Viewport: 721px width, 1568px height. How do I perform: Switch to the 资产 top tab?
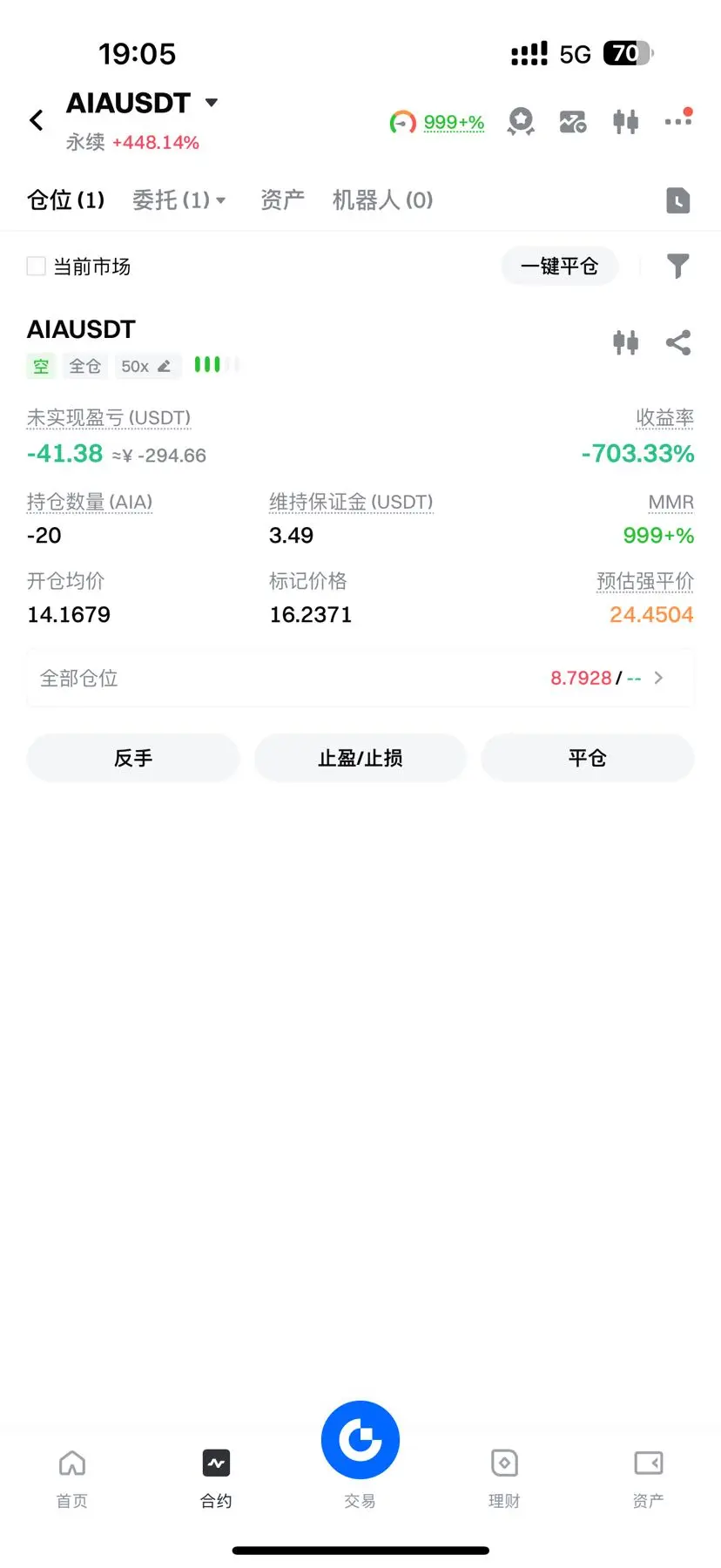282,200
